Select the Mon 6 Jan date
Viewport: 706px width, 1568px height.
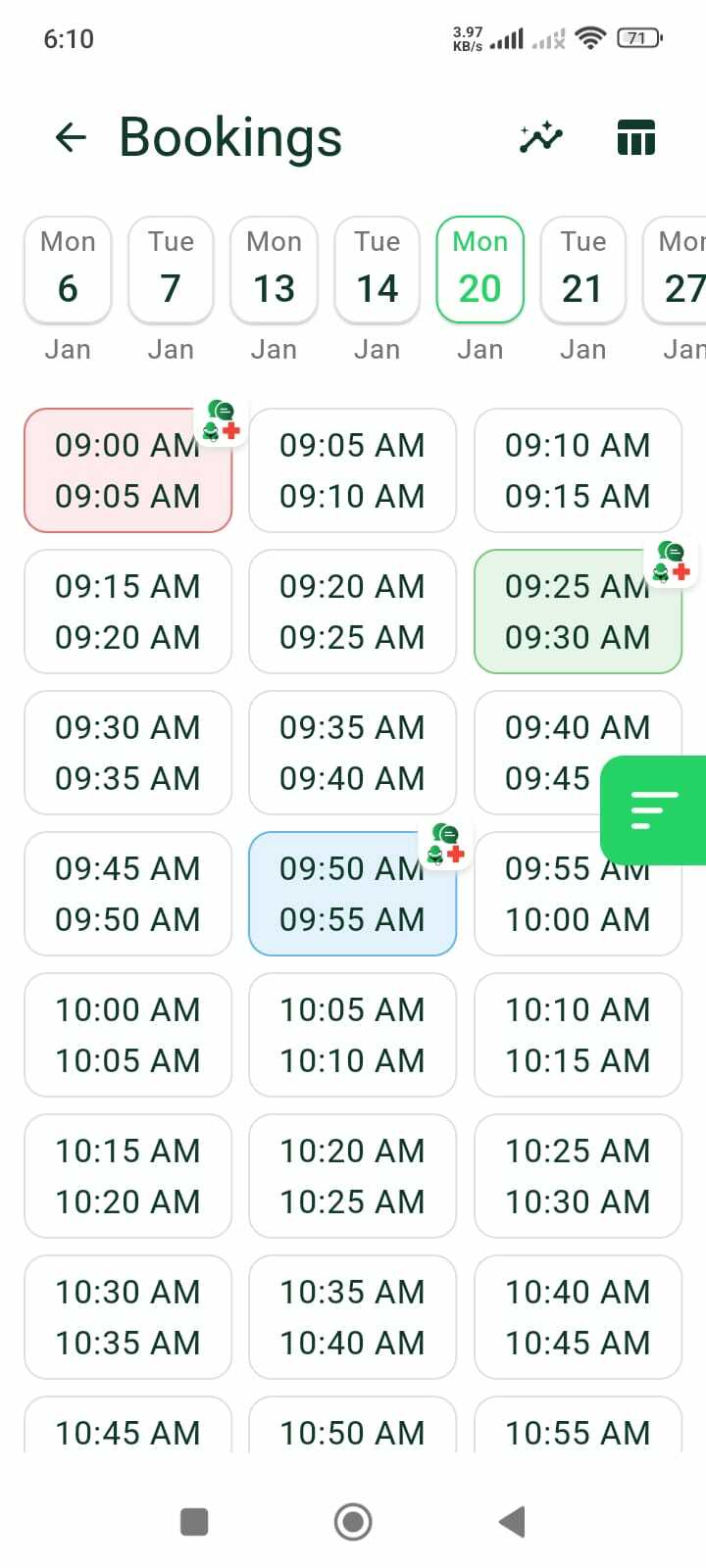[x=68, y=270]
